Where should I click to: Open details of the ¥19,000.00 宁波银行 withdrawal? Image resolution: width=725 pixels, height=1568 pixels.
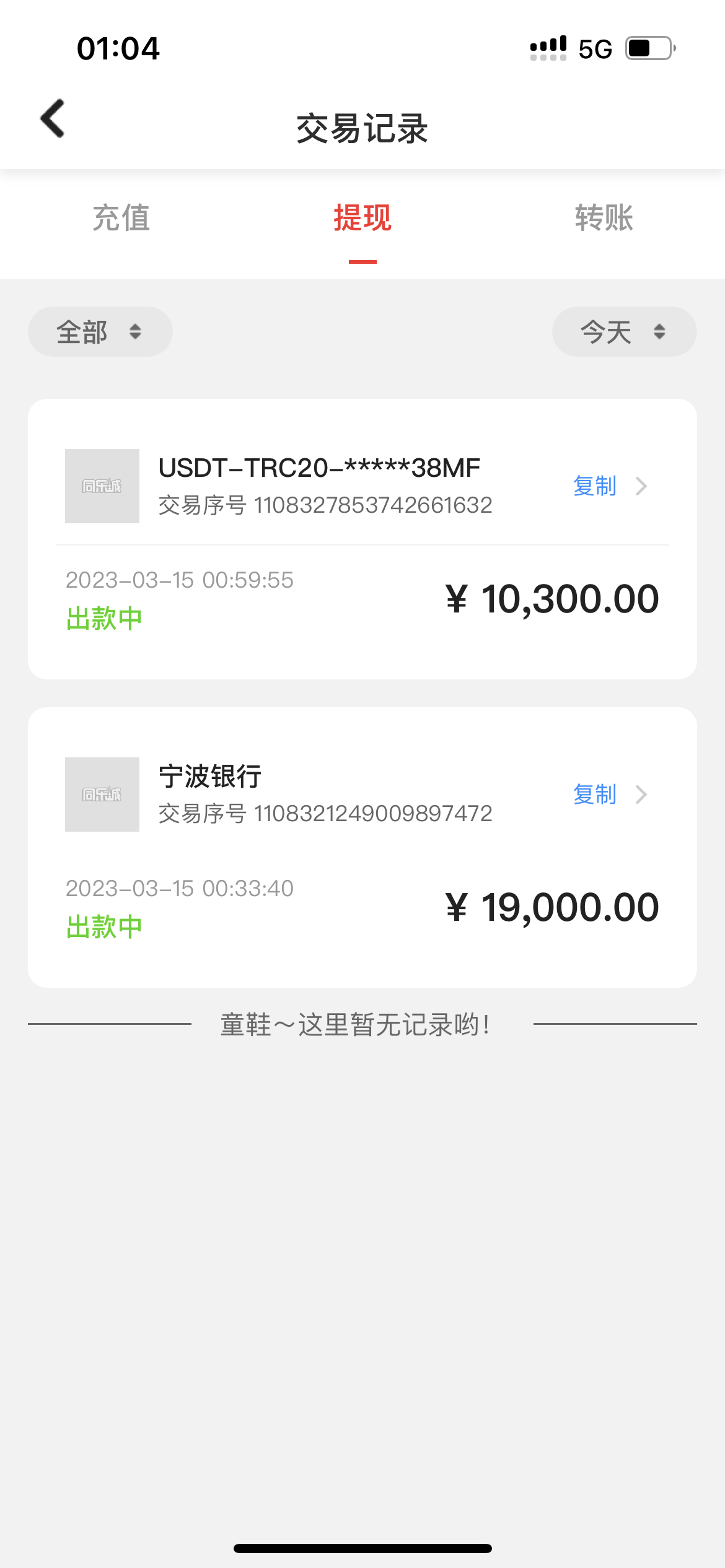click(641, 795)
